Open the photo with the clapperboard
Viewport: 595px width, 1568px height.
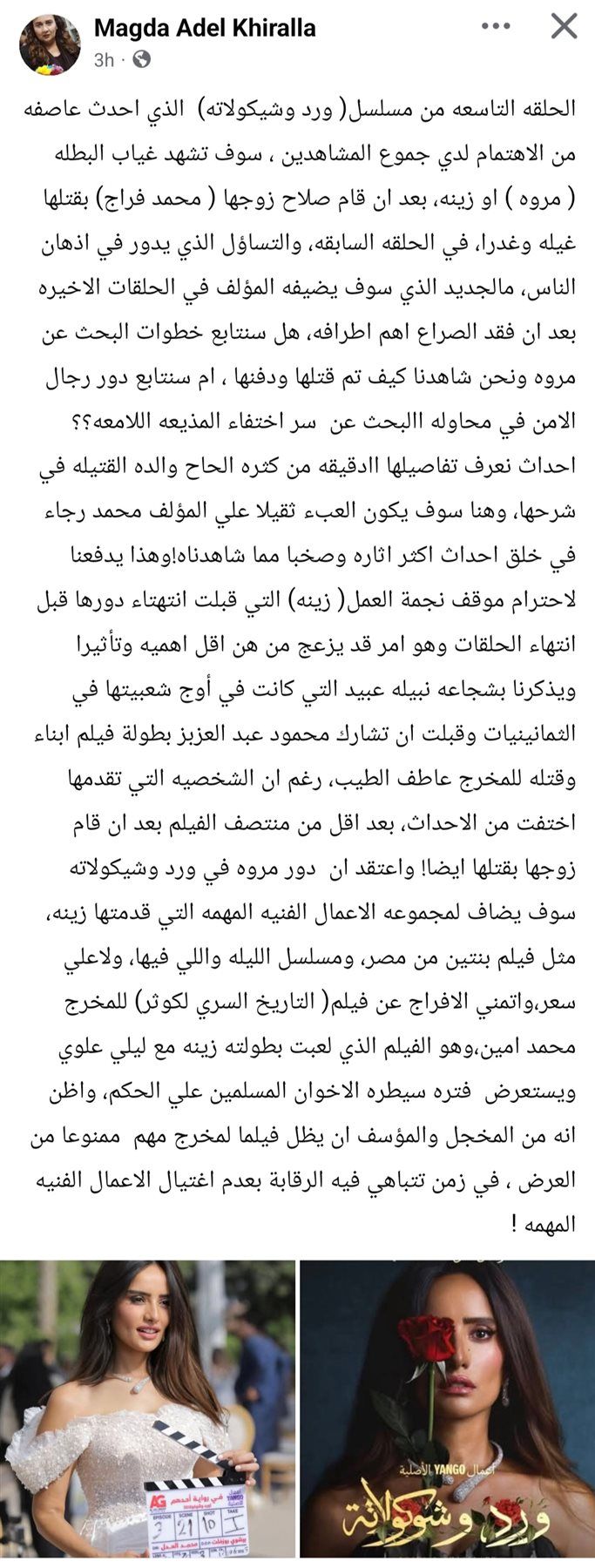[x=146, y=1411]
